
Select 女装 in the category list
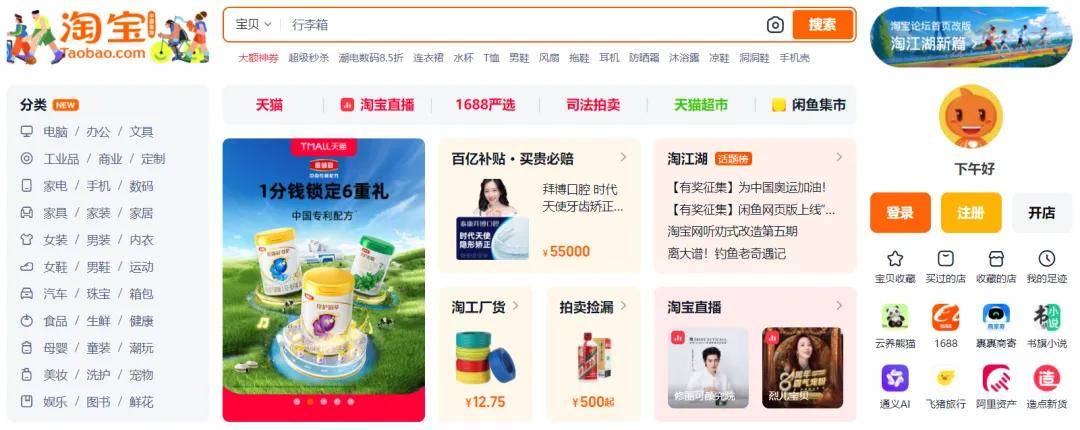coord(55,240)
